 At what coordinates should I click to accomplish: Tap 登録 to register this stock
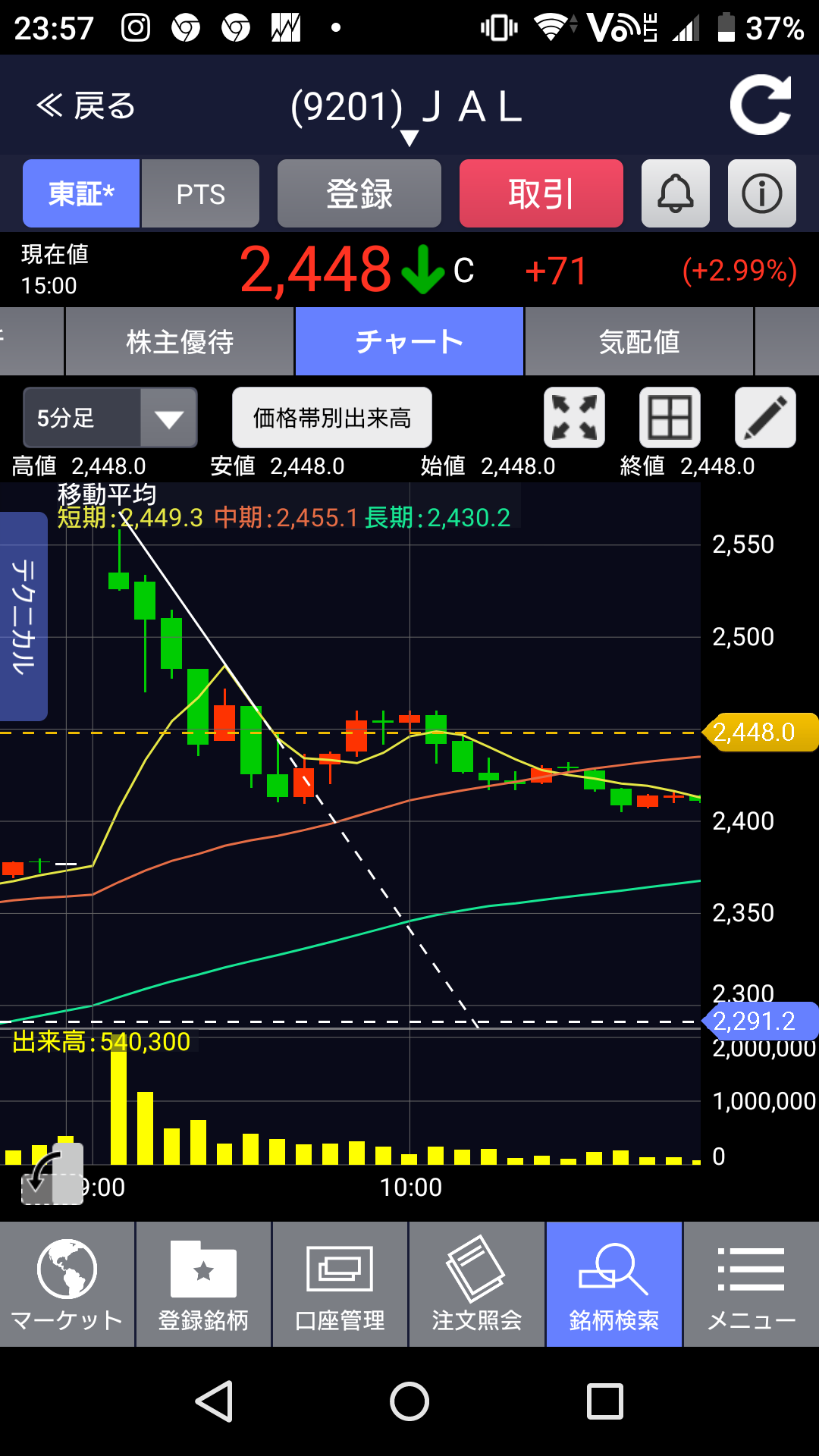click(x=359, y=194)
